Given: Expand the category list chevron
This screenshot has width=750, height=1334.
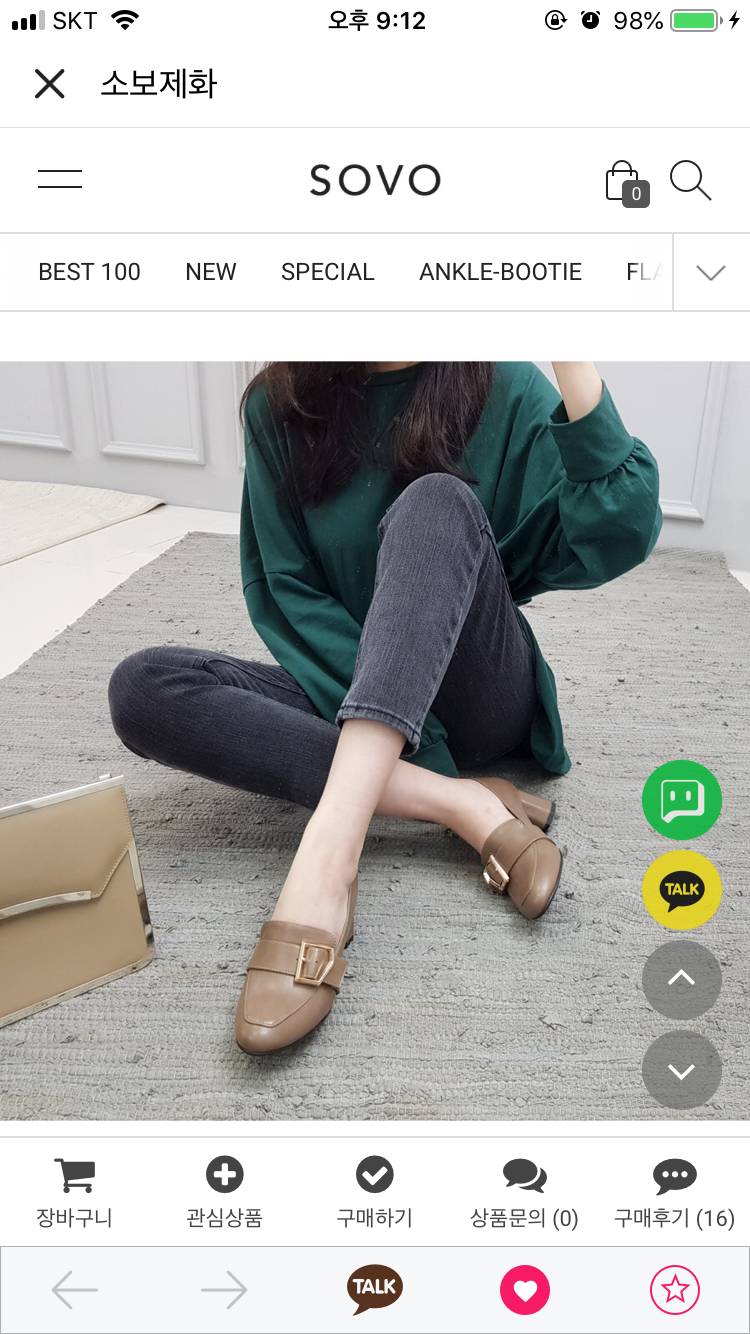Looking at the screenshot, I should click(x=710, y=273).
